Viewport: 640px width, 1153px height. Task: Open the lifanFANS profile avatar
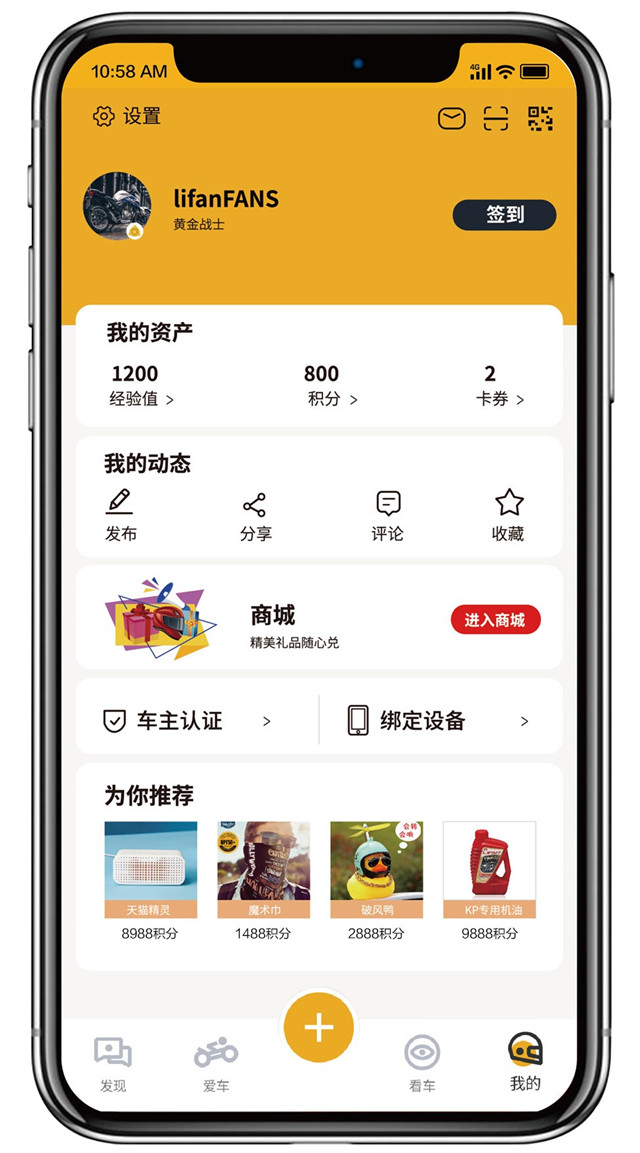click(117, 206)
